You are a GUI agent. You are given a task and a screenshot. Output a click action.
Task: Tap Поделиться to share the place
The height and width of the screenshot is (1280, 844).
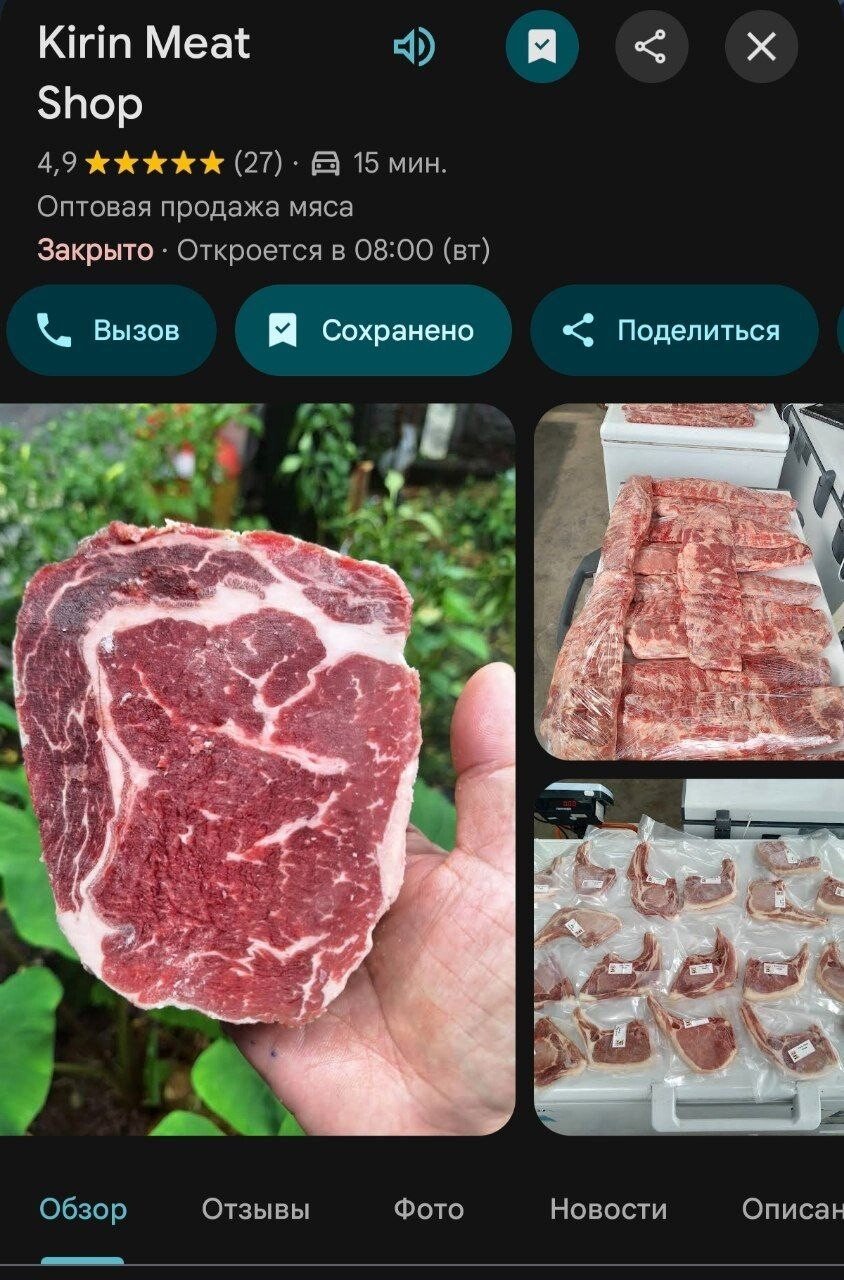673,330
